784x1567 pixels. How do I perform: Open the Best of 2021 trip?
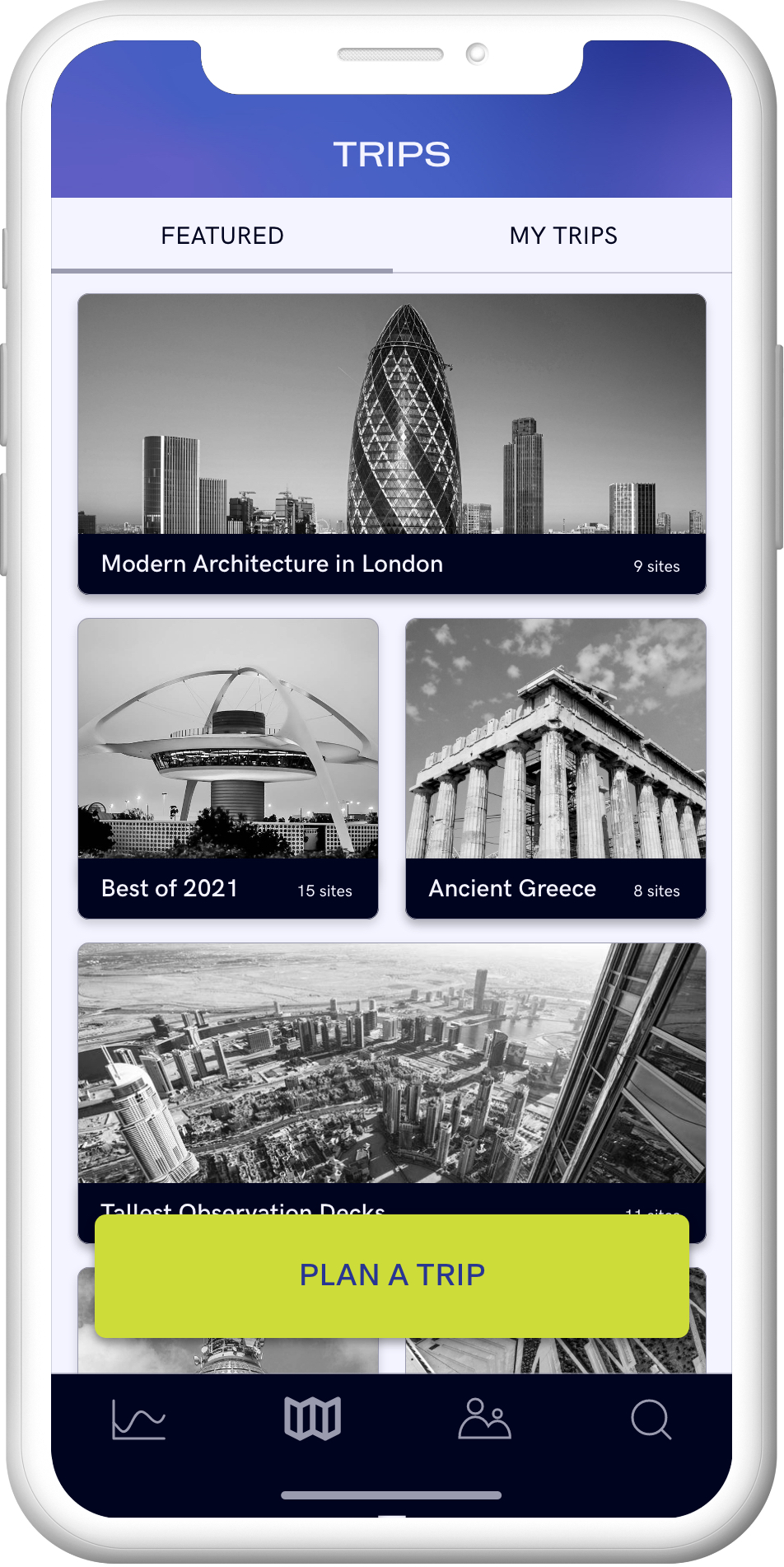pos(228,768)
